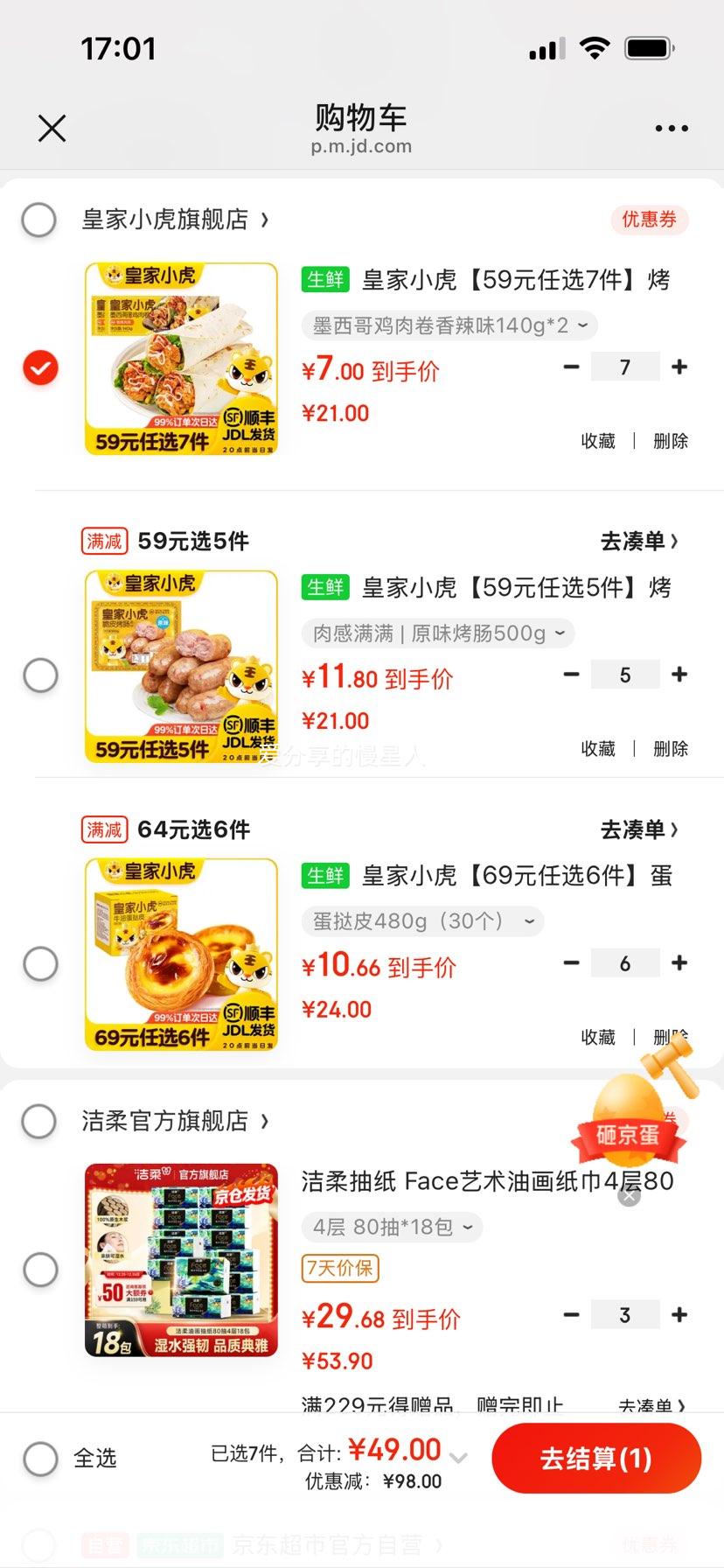Open the 蛋挞皮480g spec dropdown
The image size is (724, 1568).
(x=422, y=920)
